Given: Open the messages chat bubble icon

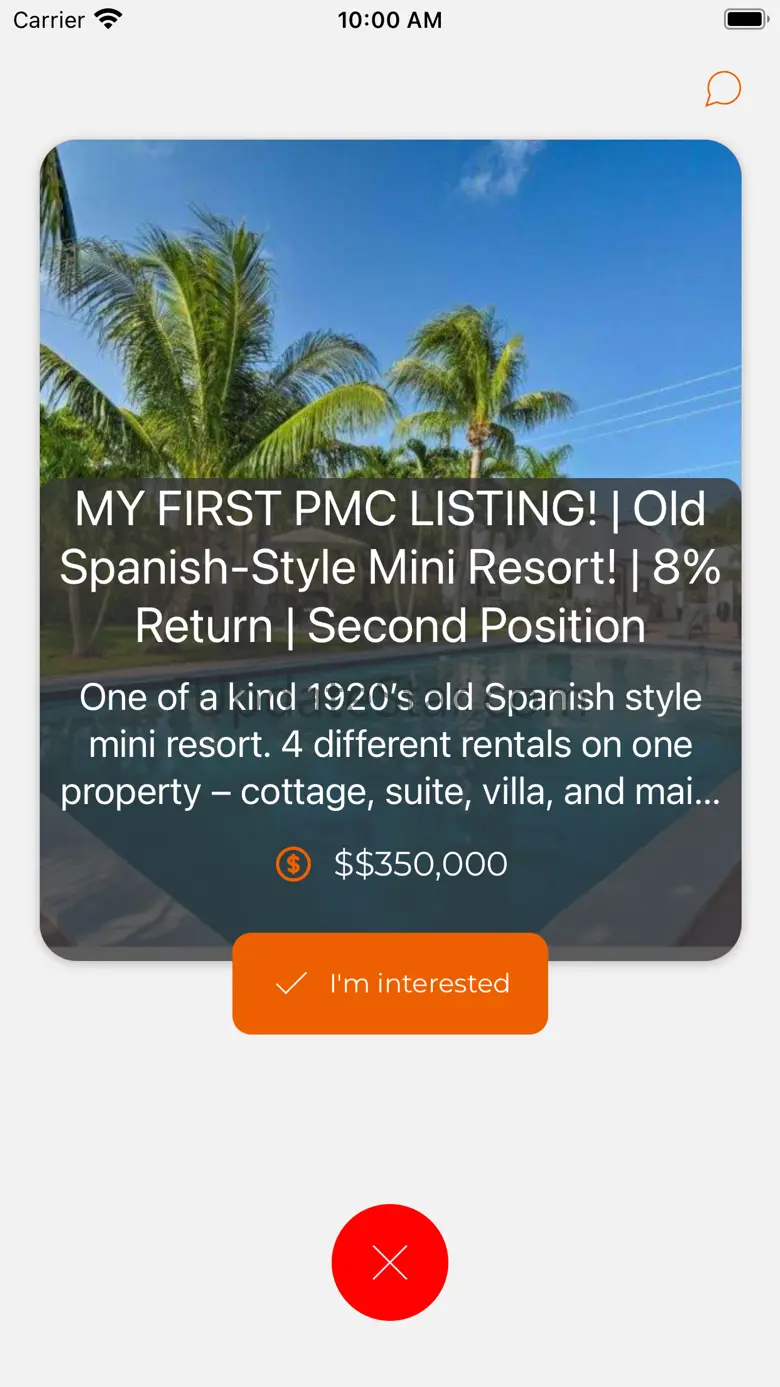Looking at the screenshot, I should (x=723, y=89).
